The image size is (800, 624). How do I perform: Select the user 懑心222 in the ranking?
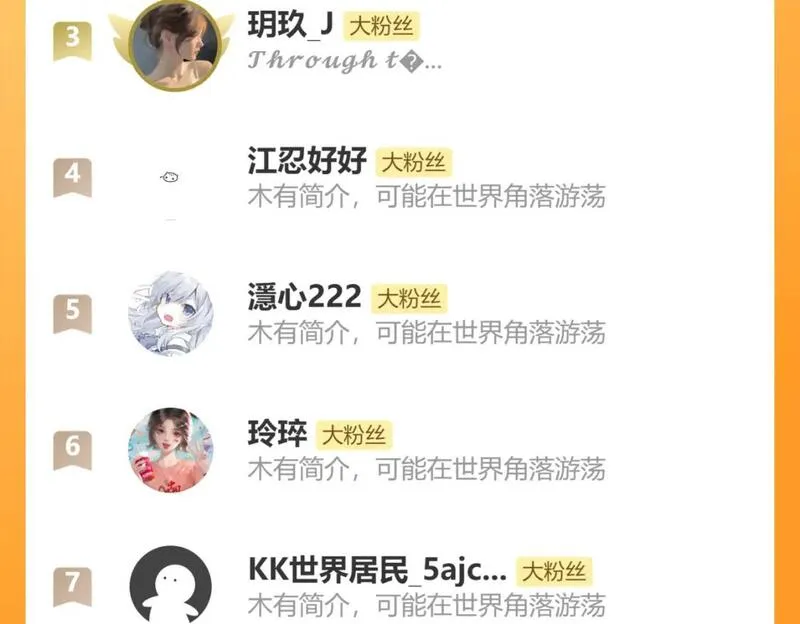(400, 314)
